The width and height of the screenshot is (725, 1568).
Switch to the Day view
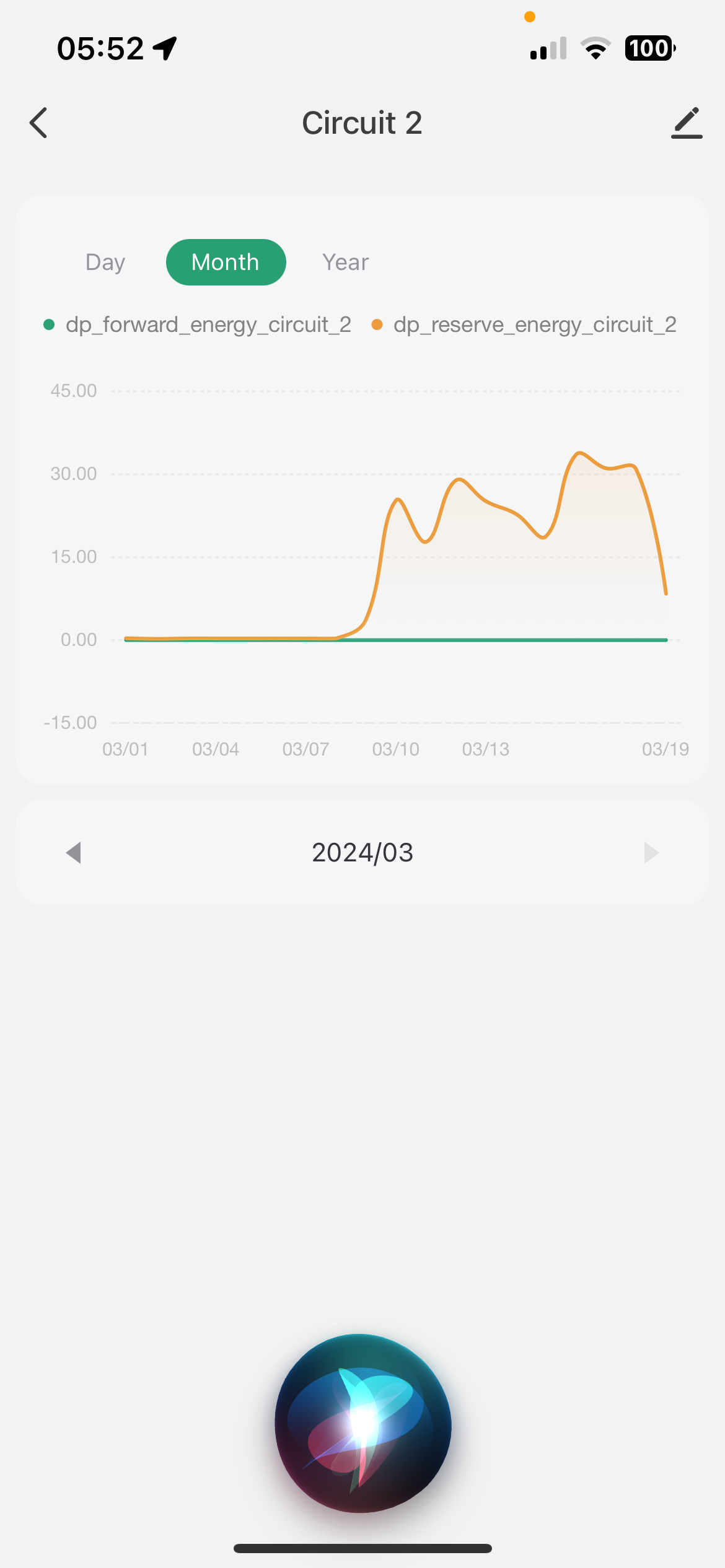[x=105, y=262]
